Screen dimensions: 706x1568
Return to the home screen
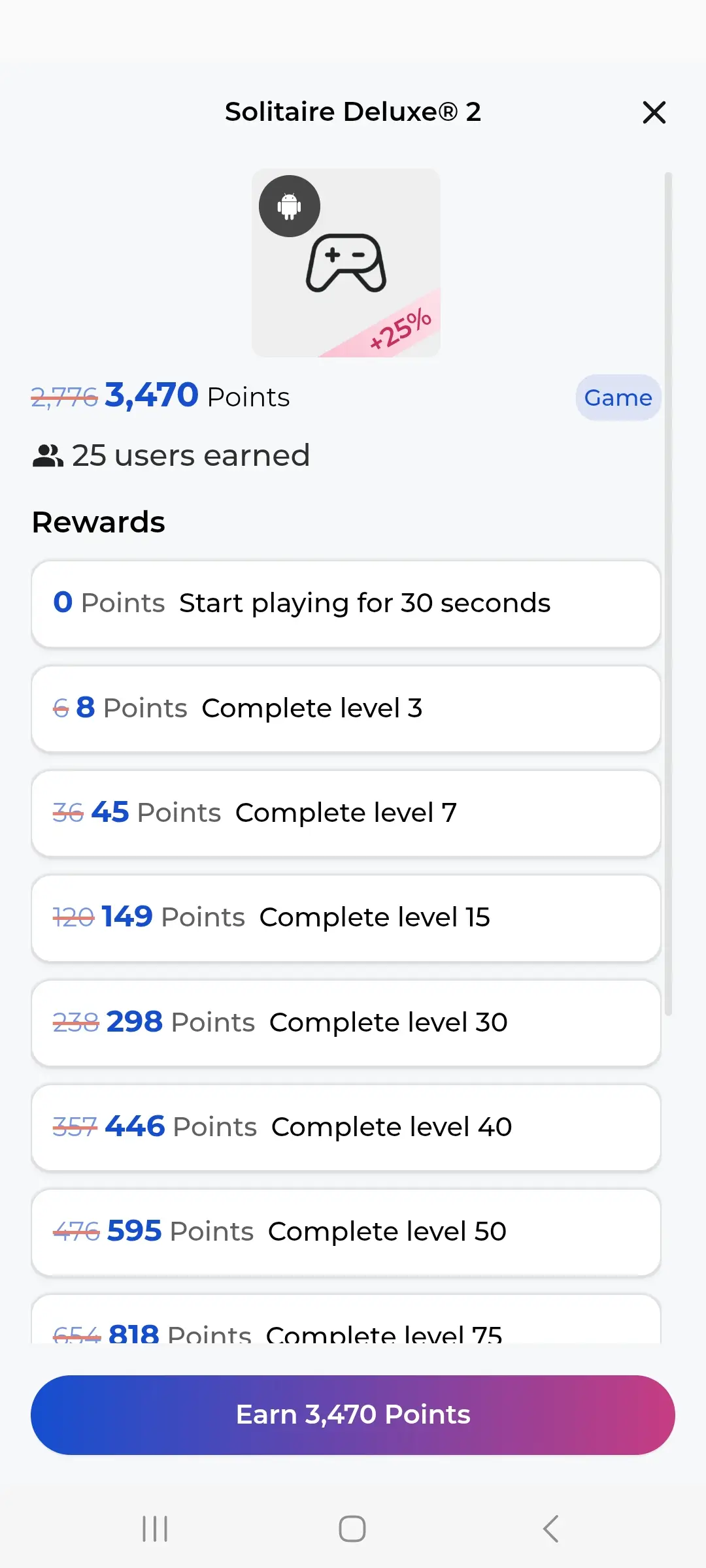click(352, 1529)
